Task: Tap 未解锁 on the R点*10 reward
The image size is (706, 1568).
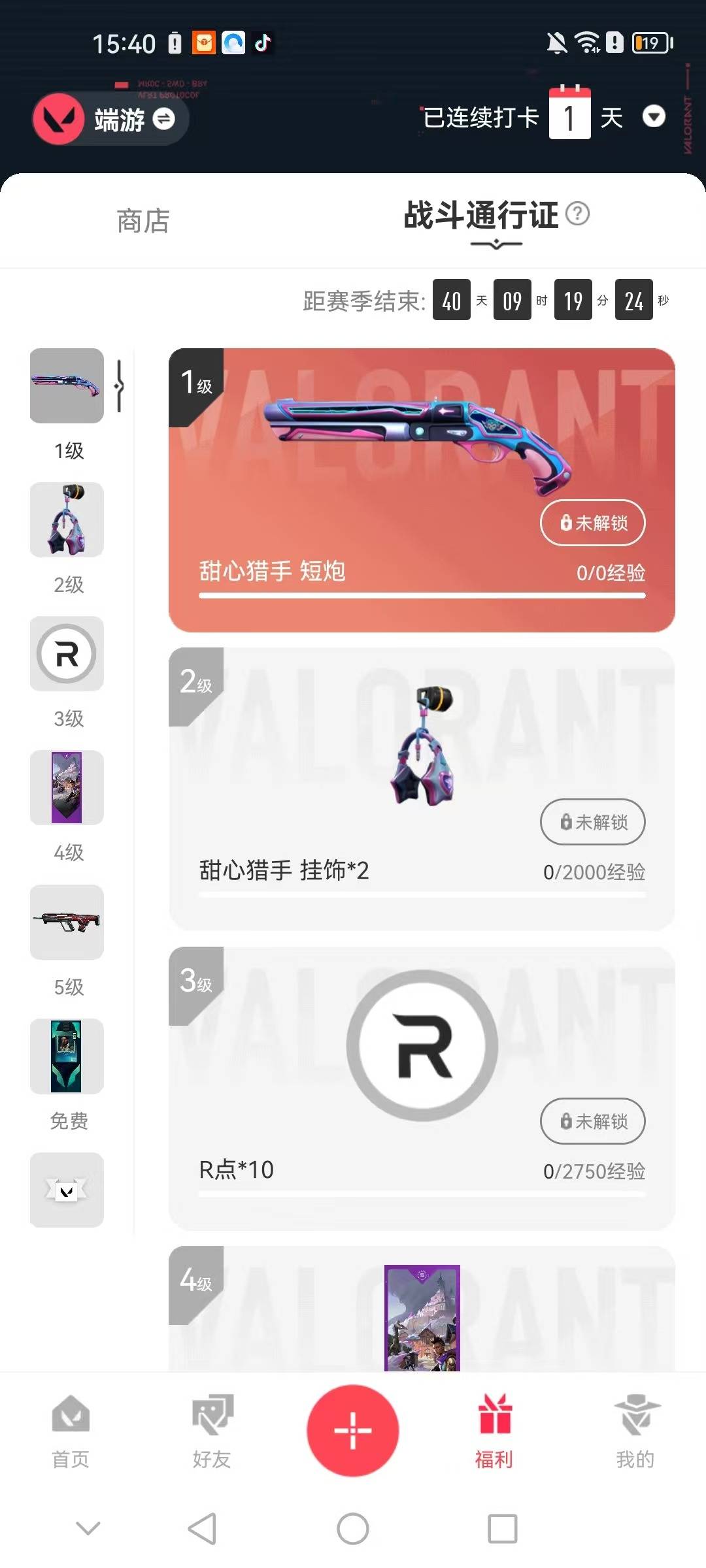Action: 592,1122
